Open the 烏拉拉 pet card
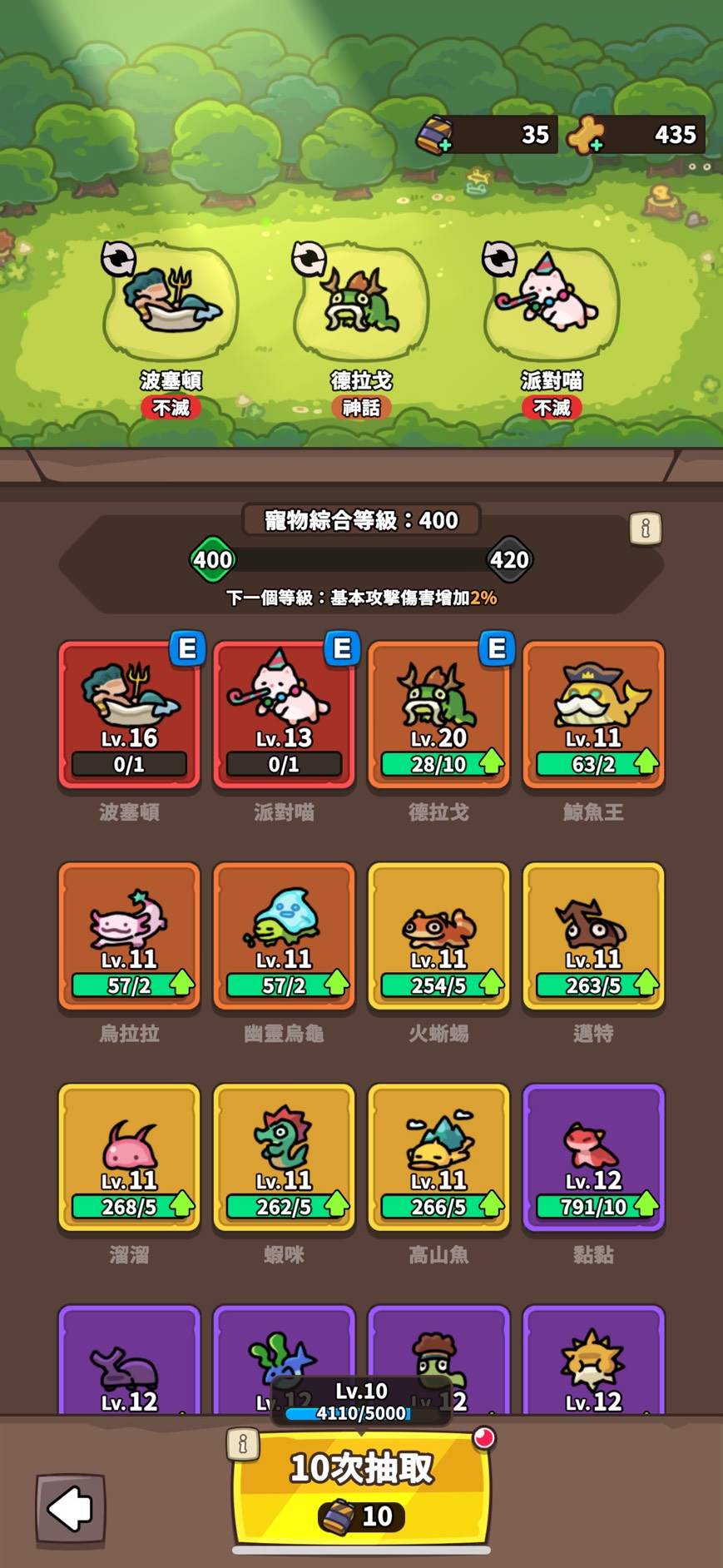The image size is (723, 1568). click(x=129, y=935)
